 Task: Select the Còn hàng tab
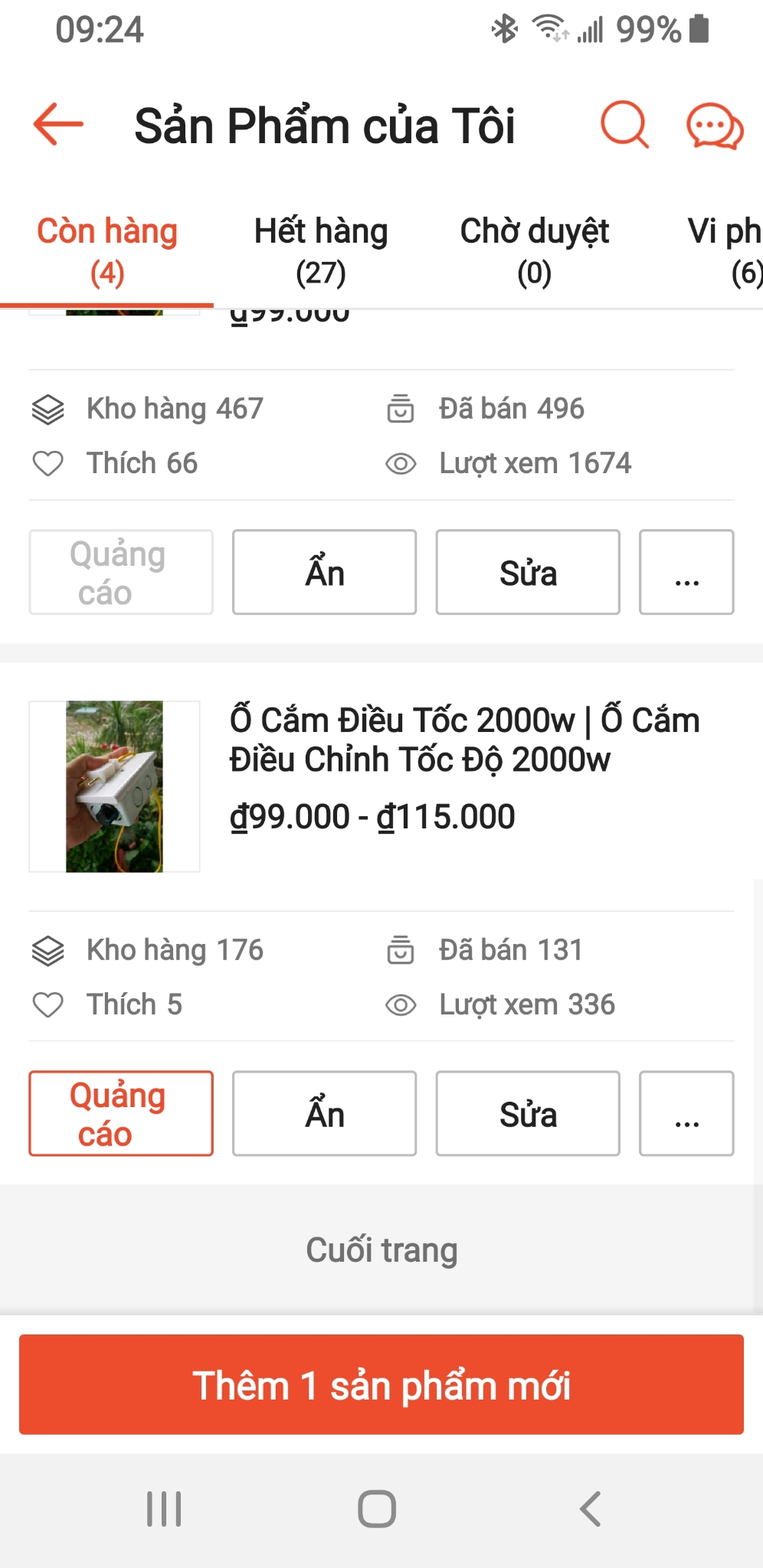point(107,251)
